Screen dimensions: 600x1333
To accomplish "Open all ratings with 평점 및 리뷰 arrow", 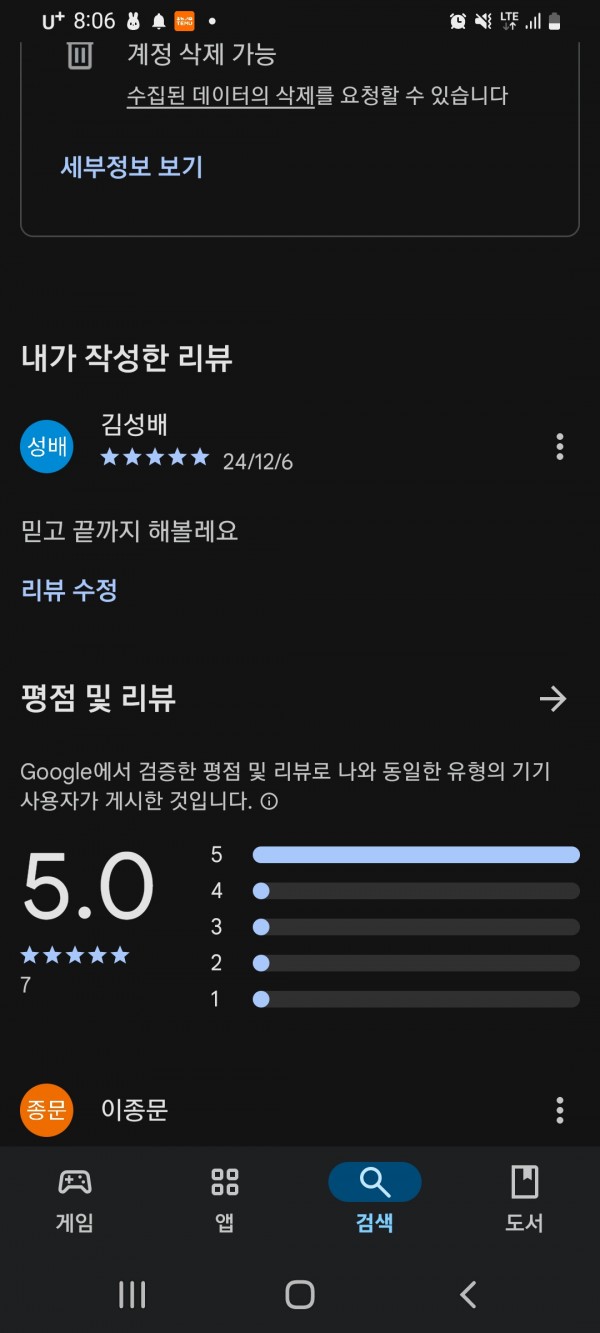I will [x=553, y=698].
